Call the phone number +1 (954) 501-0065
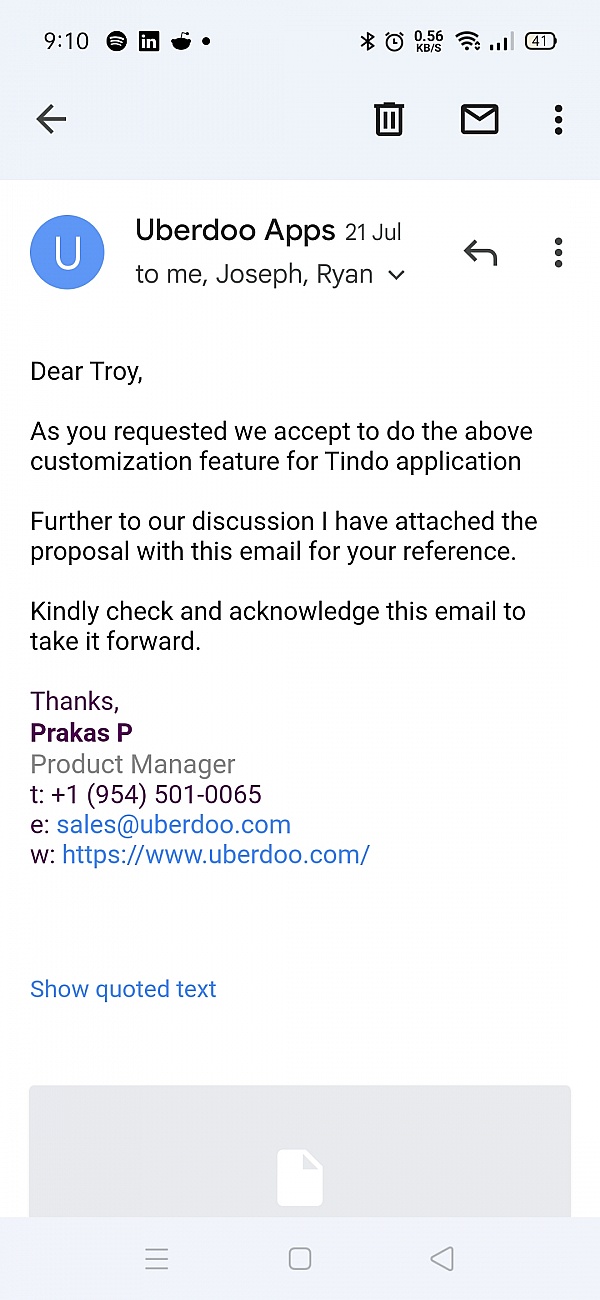600x1300 pixels. click(x=156, y=795)
